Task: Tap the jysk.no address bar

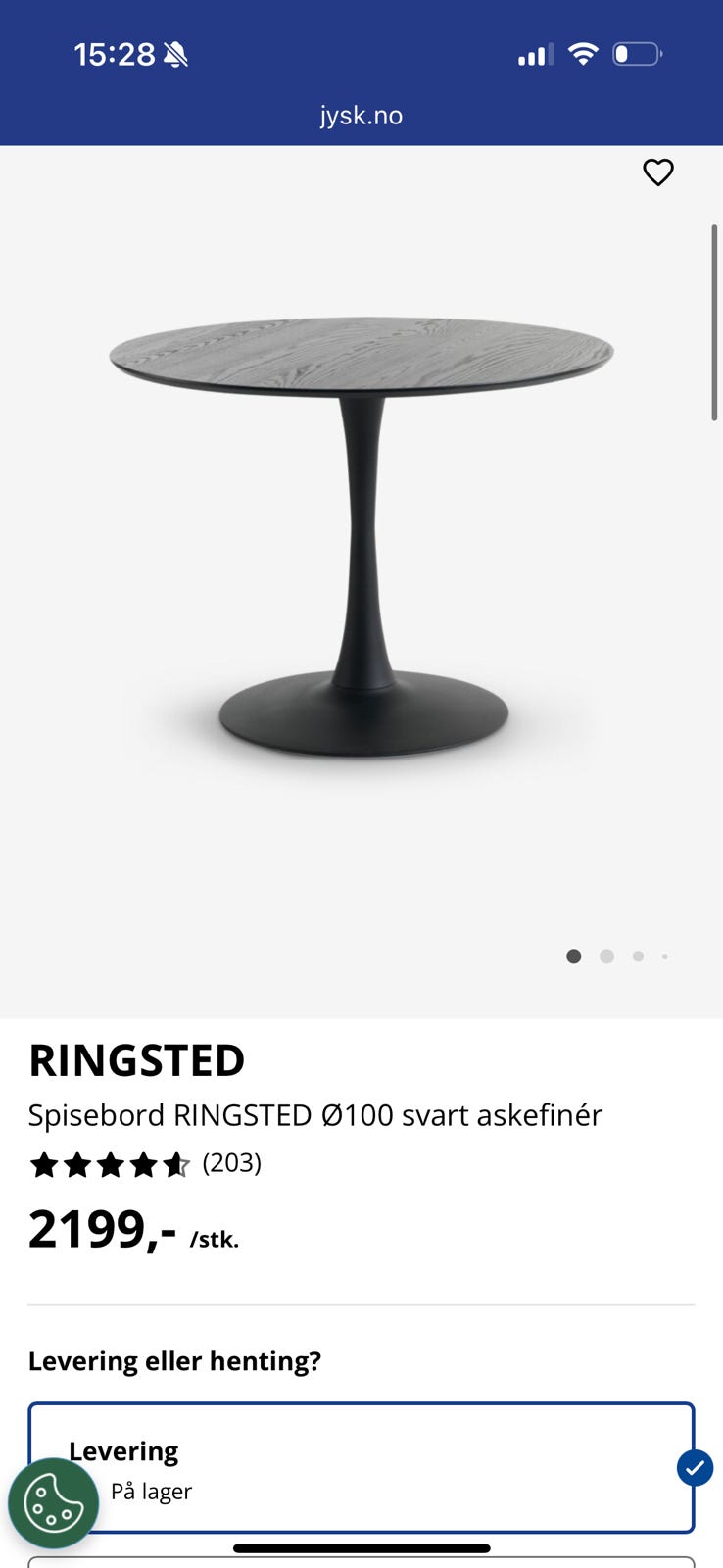Action: click(x=361, y=116)
